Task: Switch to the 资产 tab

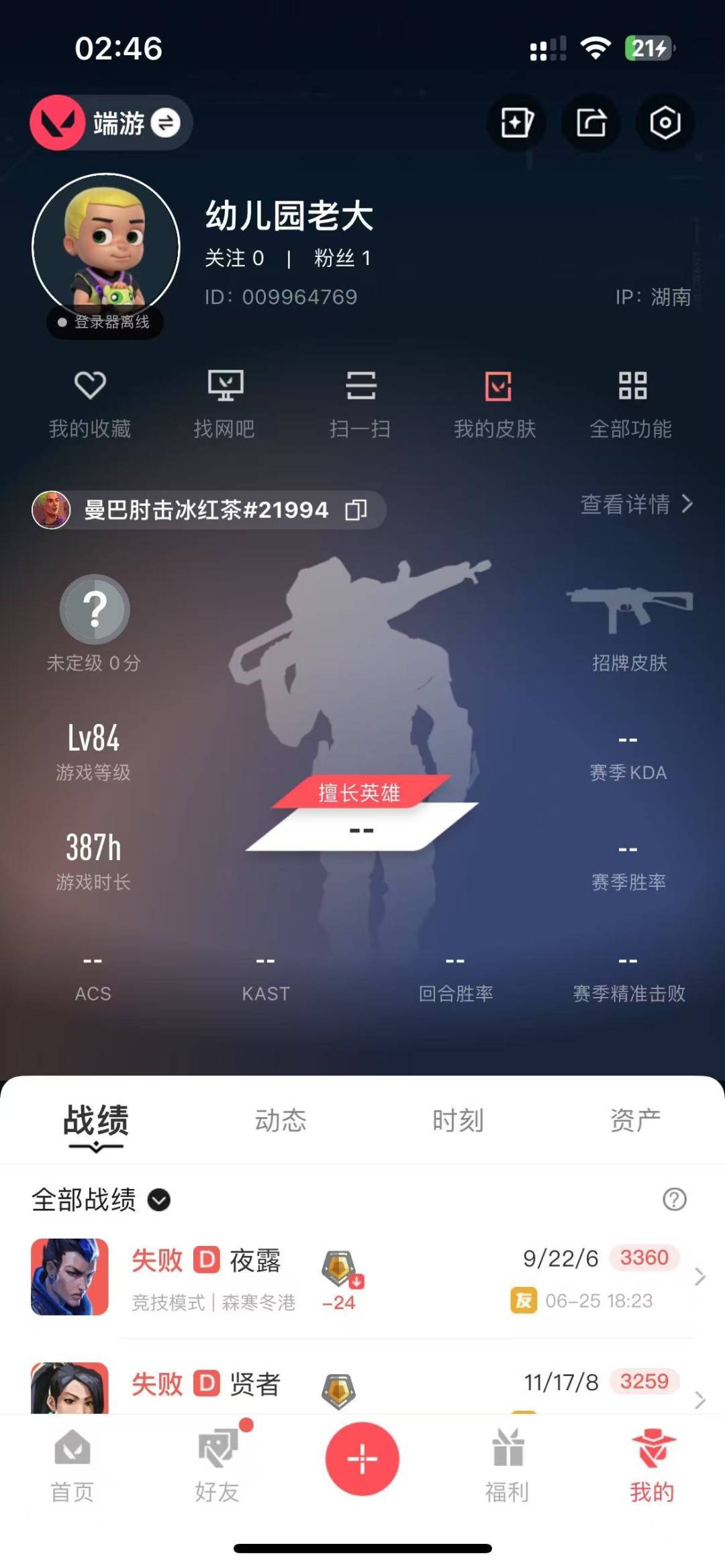Action: click(x=635, y=1120)
